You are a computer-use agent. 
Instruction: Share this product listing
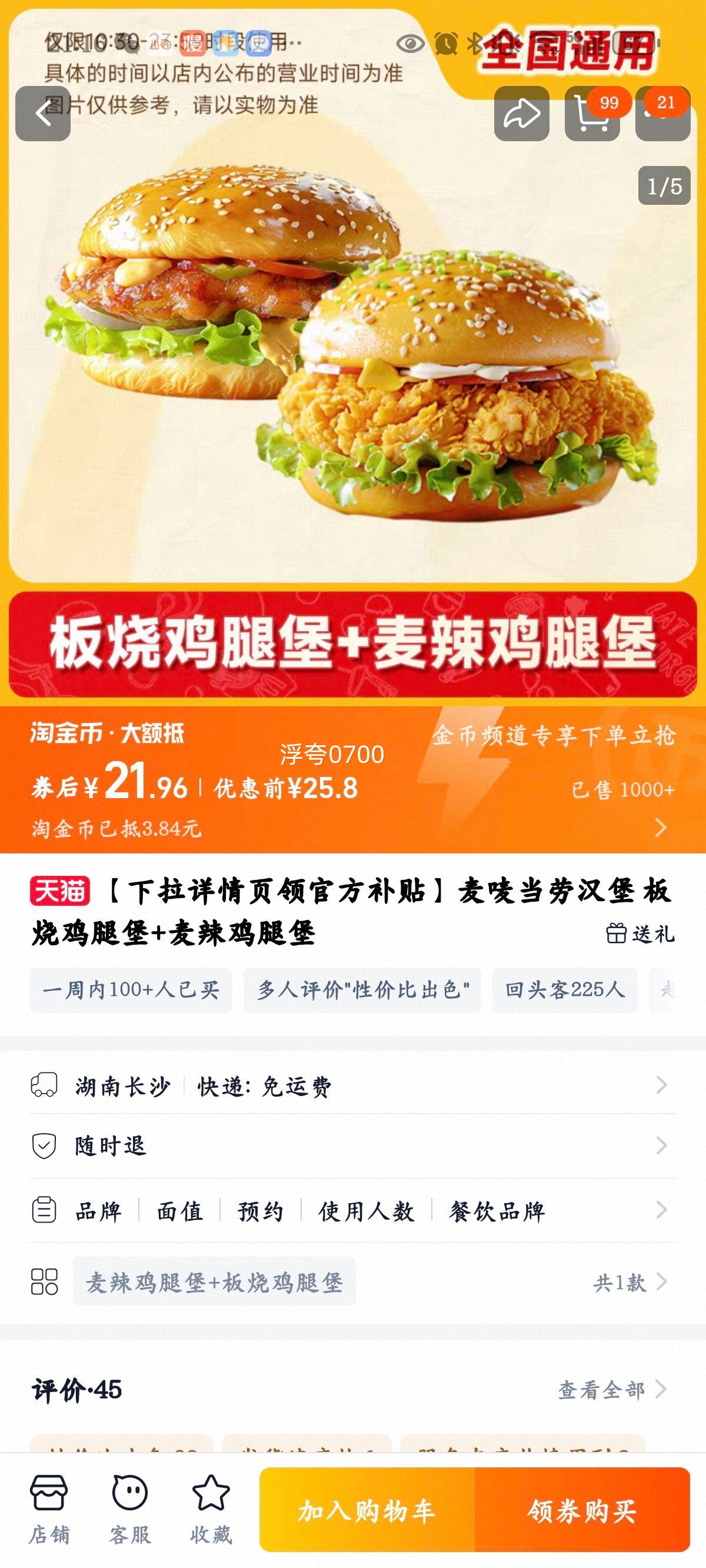pyautogui.click(x=522, y=114)
